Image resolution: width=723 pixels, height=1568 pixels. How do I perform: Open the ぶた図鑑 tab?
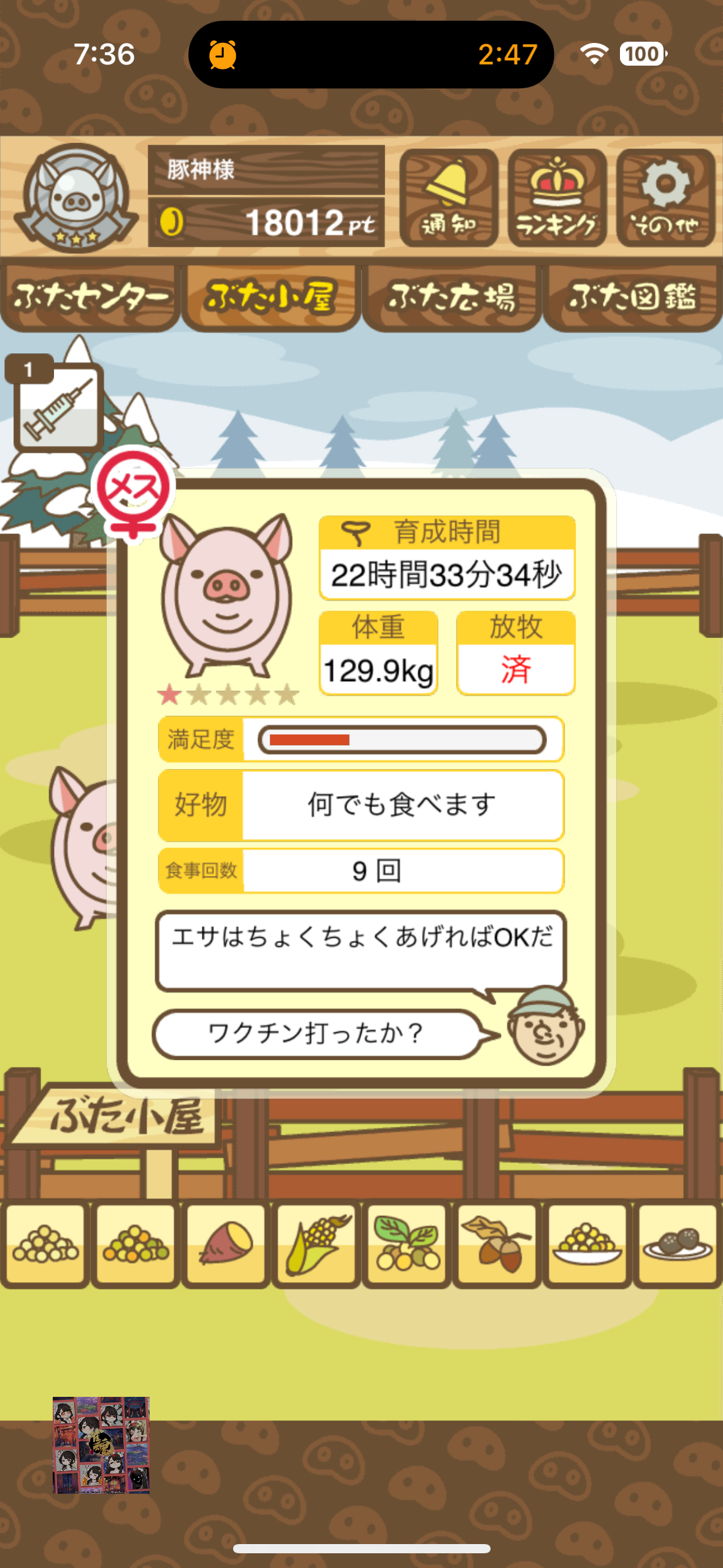coord(633,298)
